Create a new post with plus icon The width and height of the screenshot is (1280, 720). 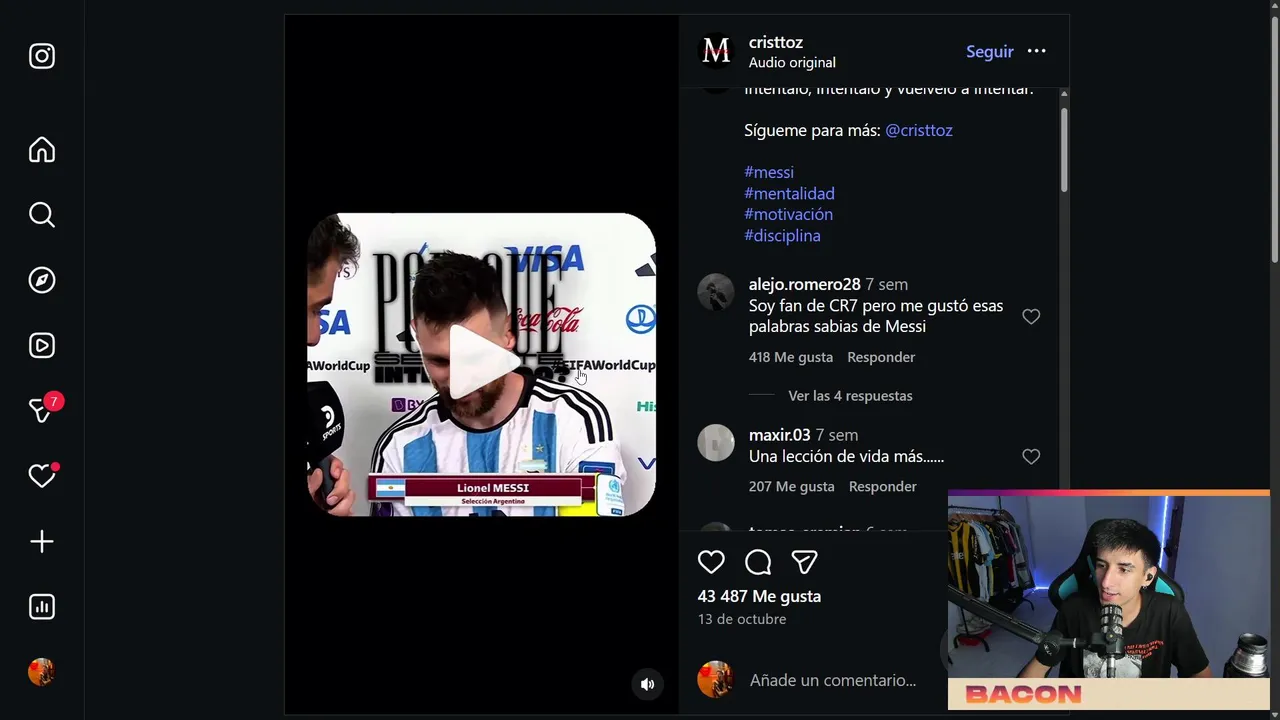(x=42, y=542)
